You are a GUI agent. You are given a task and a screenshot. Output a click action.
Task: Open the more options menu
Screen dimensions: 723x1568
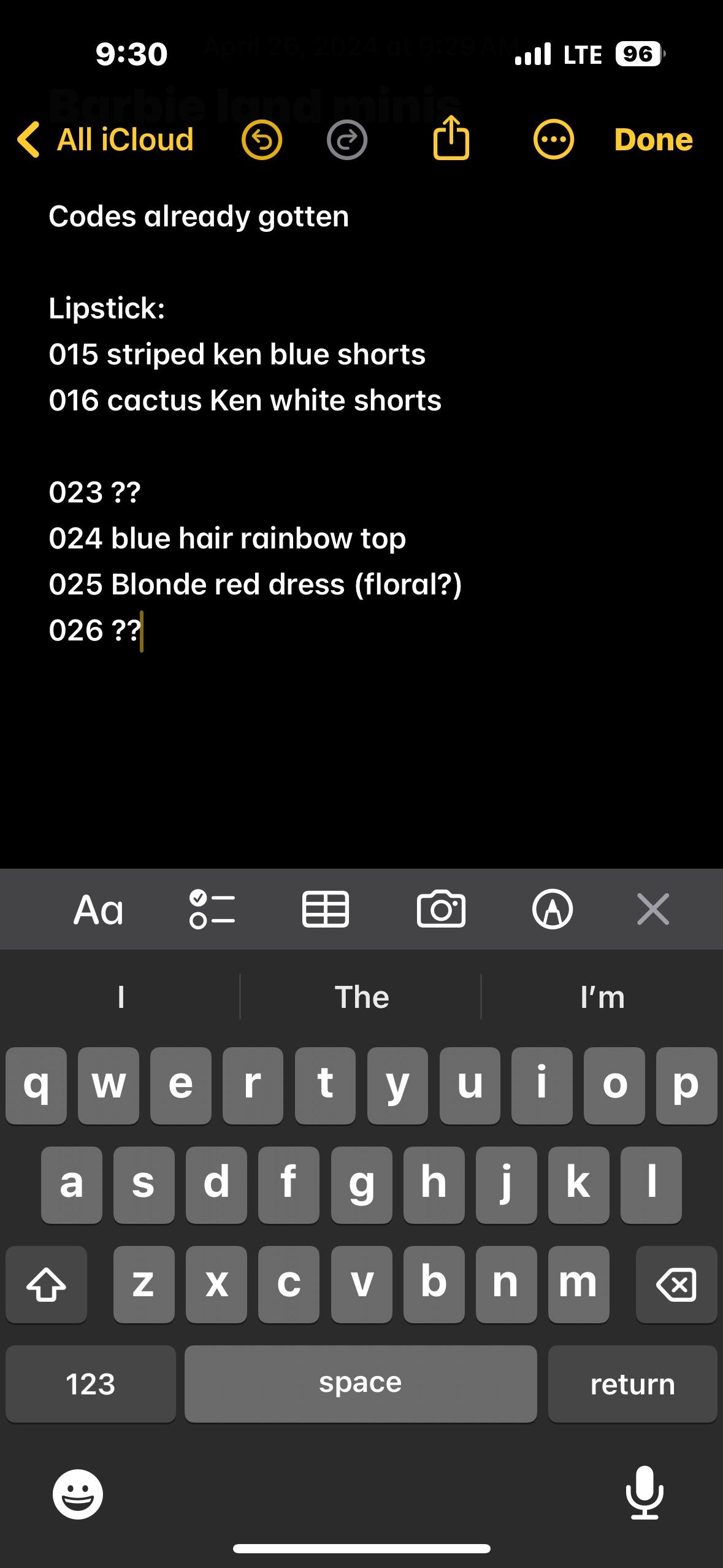tap(554, 140)
